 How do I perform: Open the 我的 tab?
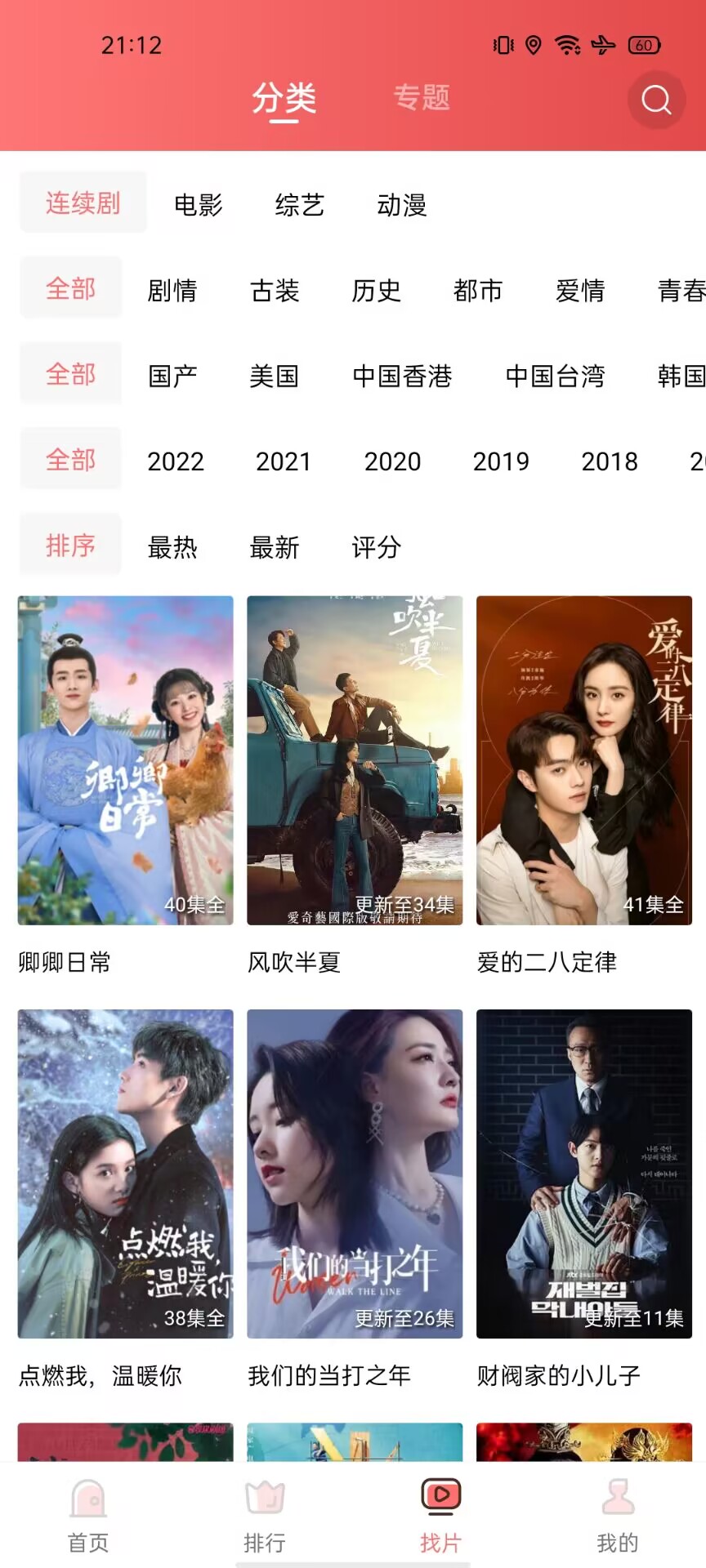tap(618, 1516)
